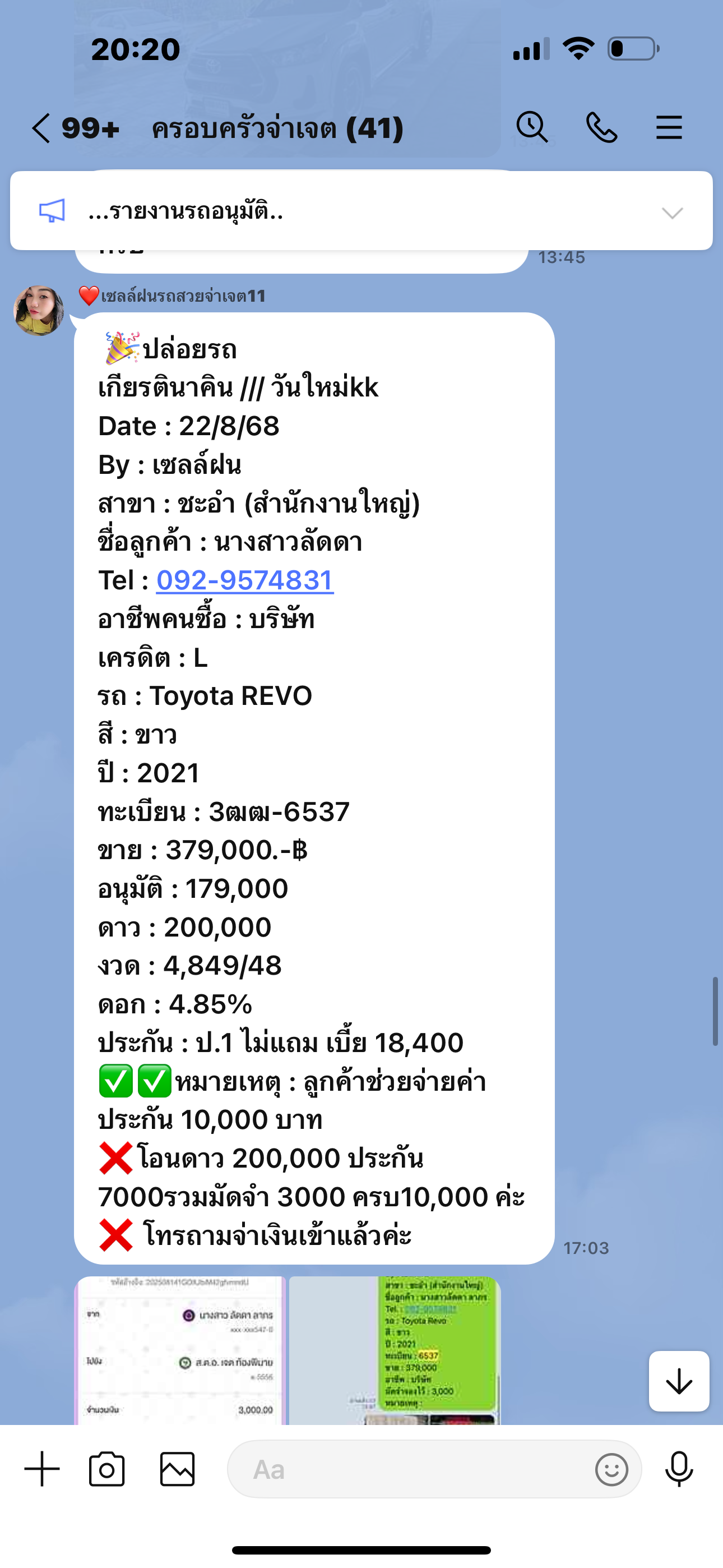Image resolution: width=723 pixels, height=1568 pixels.
Task: Record a voice message
Action: pyautogui.click(x=679, y=1469)
